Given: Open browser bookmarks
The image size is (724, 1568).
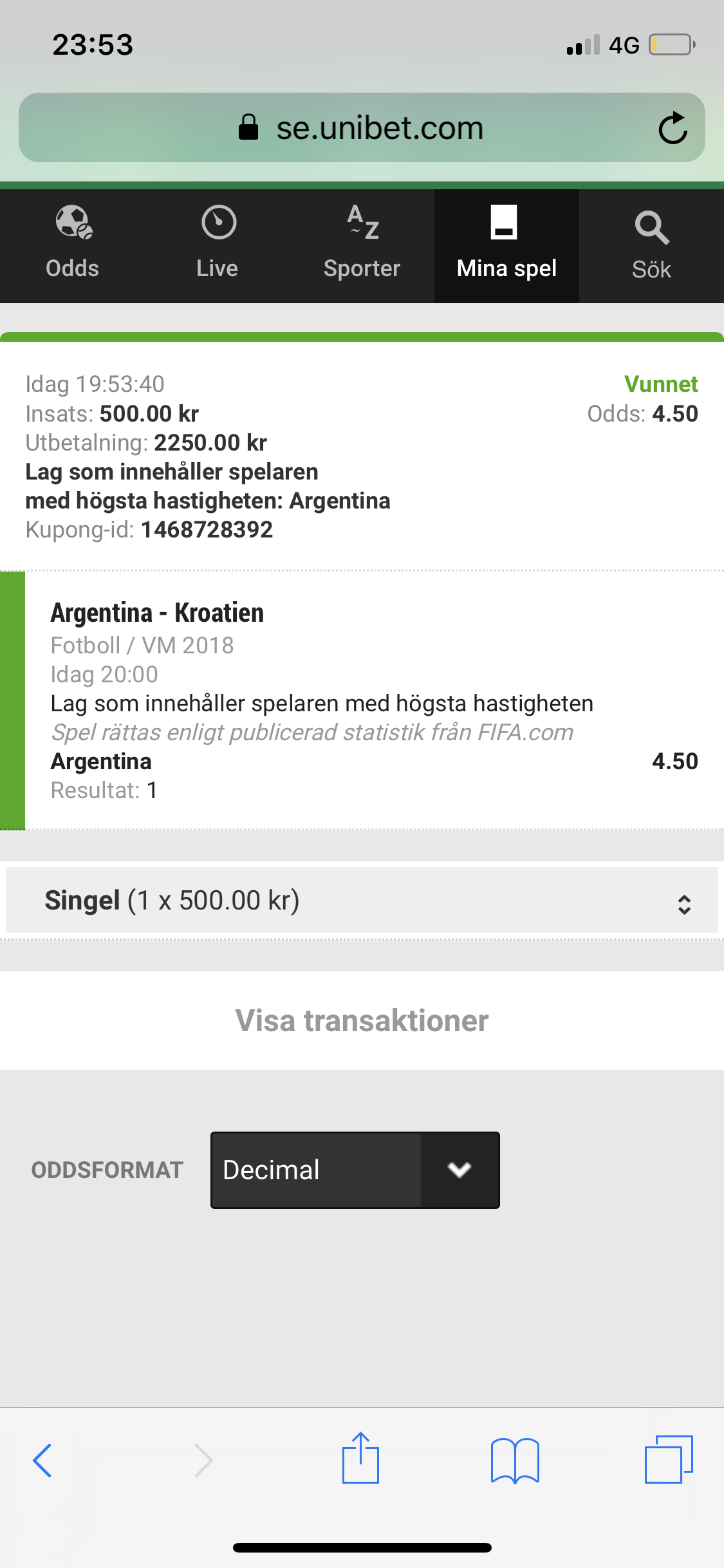Looking at the screenshot, I should [x=515, y=1460].
